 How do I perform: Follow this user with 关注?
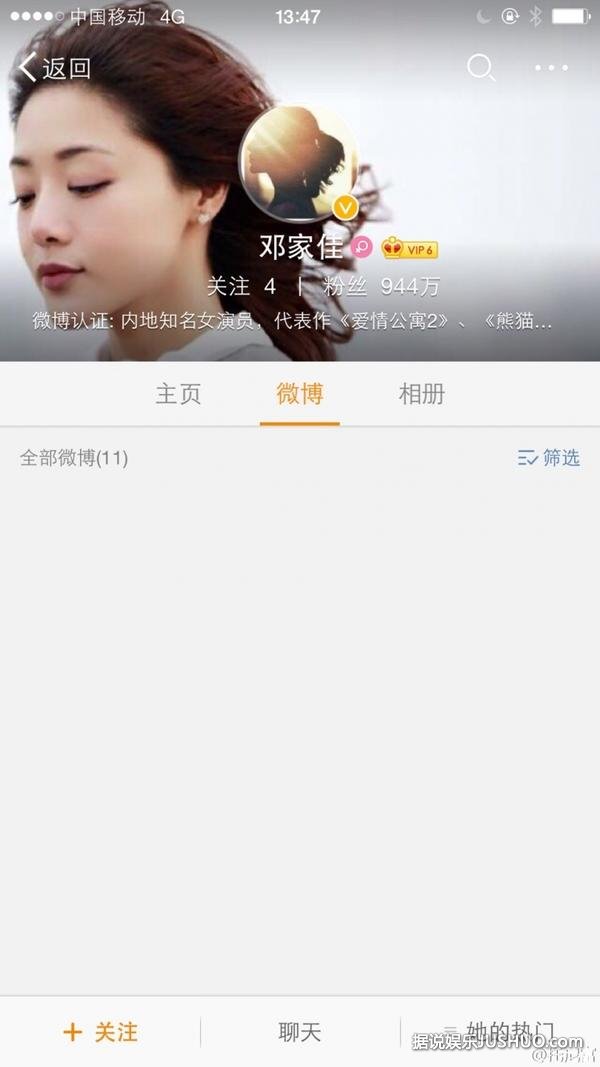100,1032
